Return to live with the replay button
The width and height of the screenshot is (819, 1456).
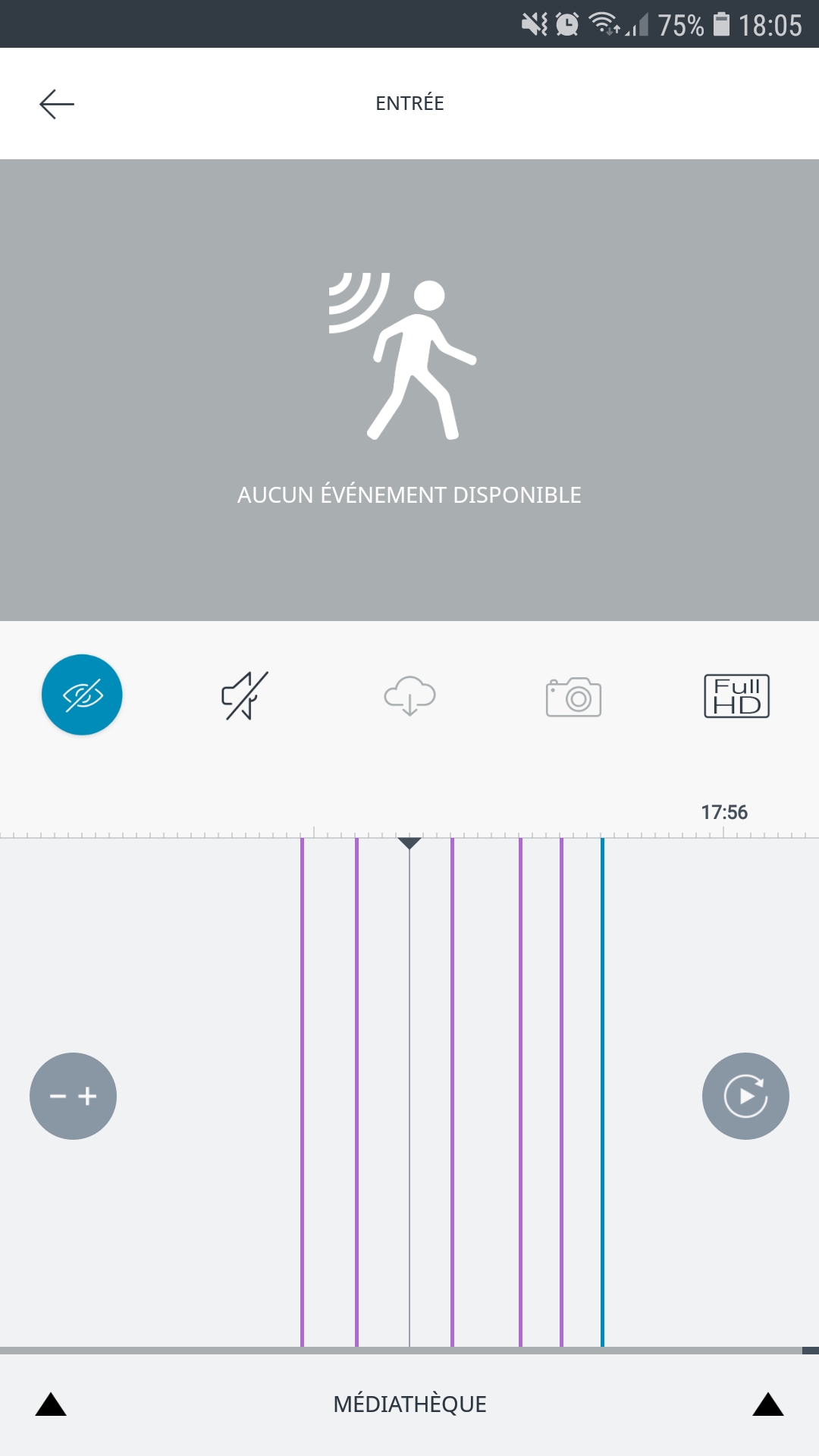pyautogui.click(x=745, y=1096)
